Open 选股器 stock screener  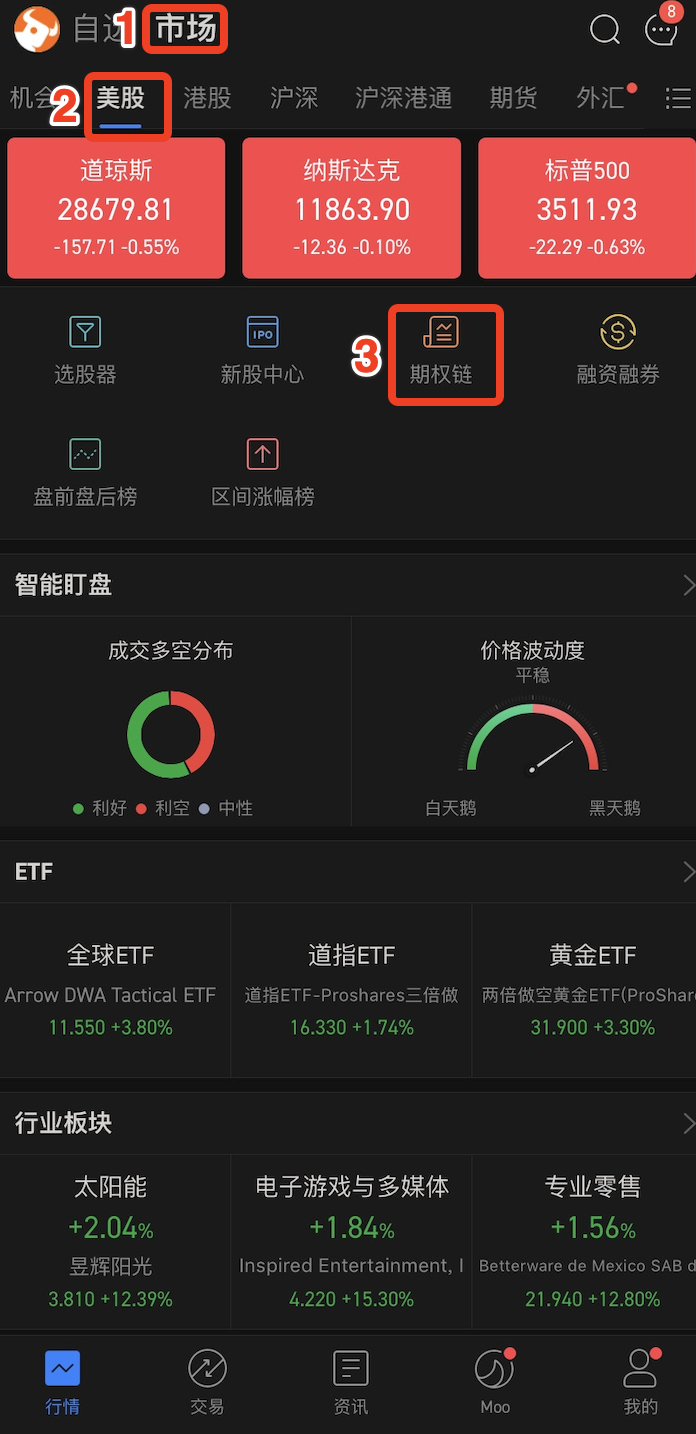[x=85, y=350]
